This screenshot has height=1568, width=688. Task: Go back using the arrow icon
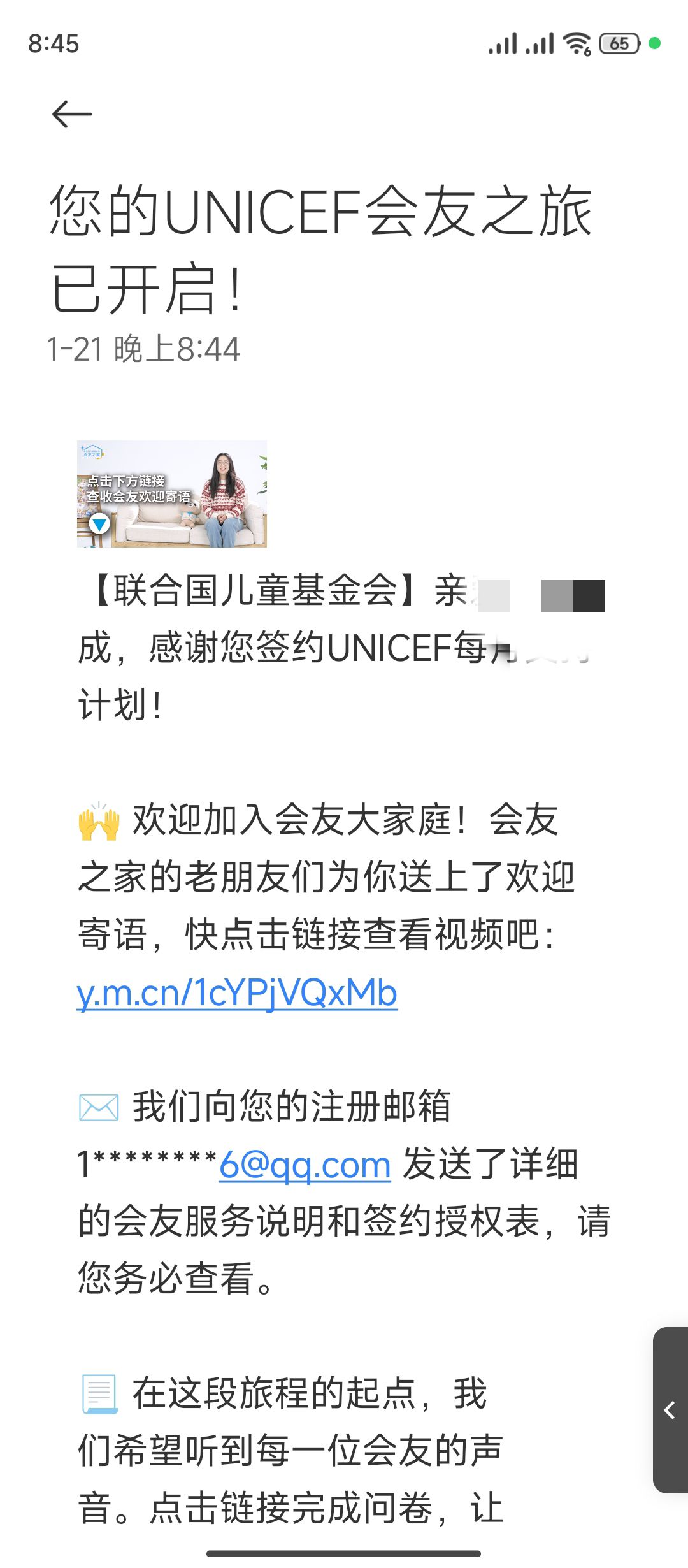[72, 115]
